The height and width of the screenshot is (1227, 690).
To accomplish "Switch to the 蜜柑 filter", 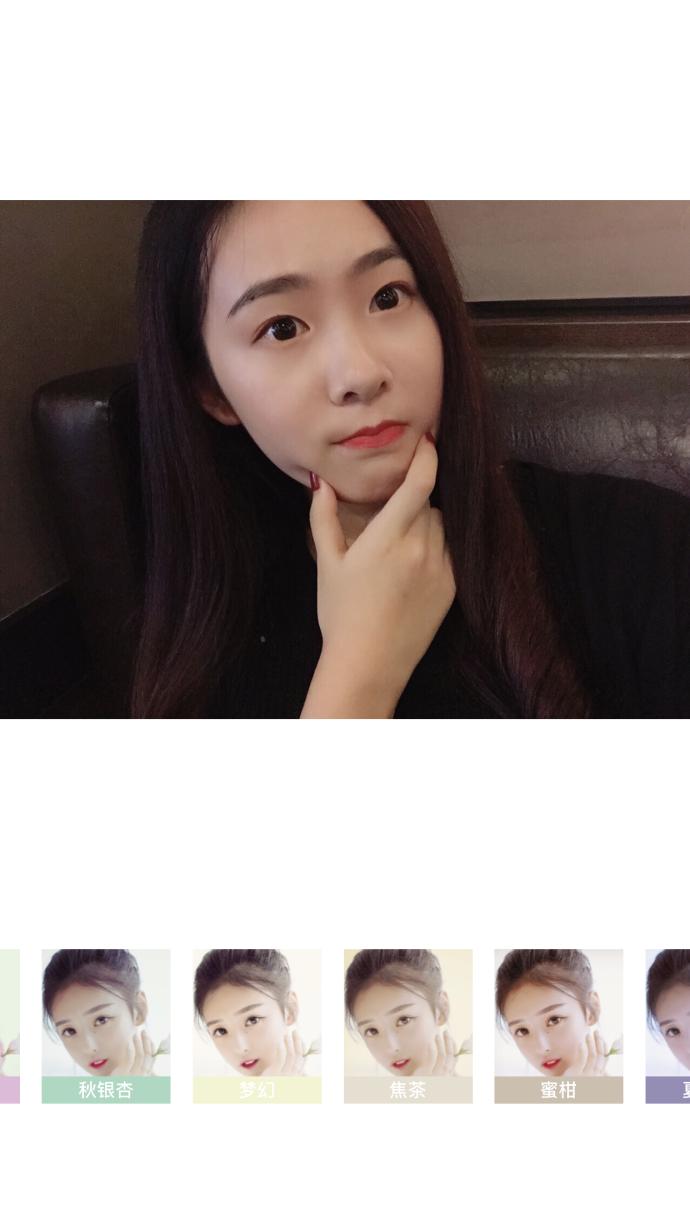I will click(x=558, y=1025).
